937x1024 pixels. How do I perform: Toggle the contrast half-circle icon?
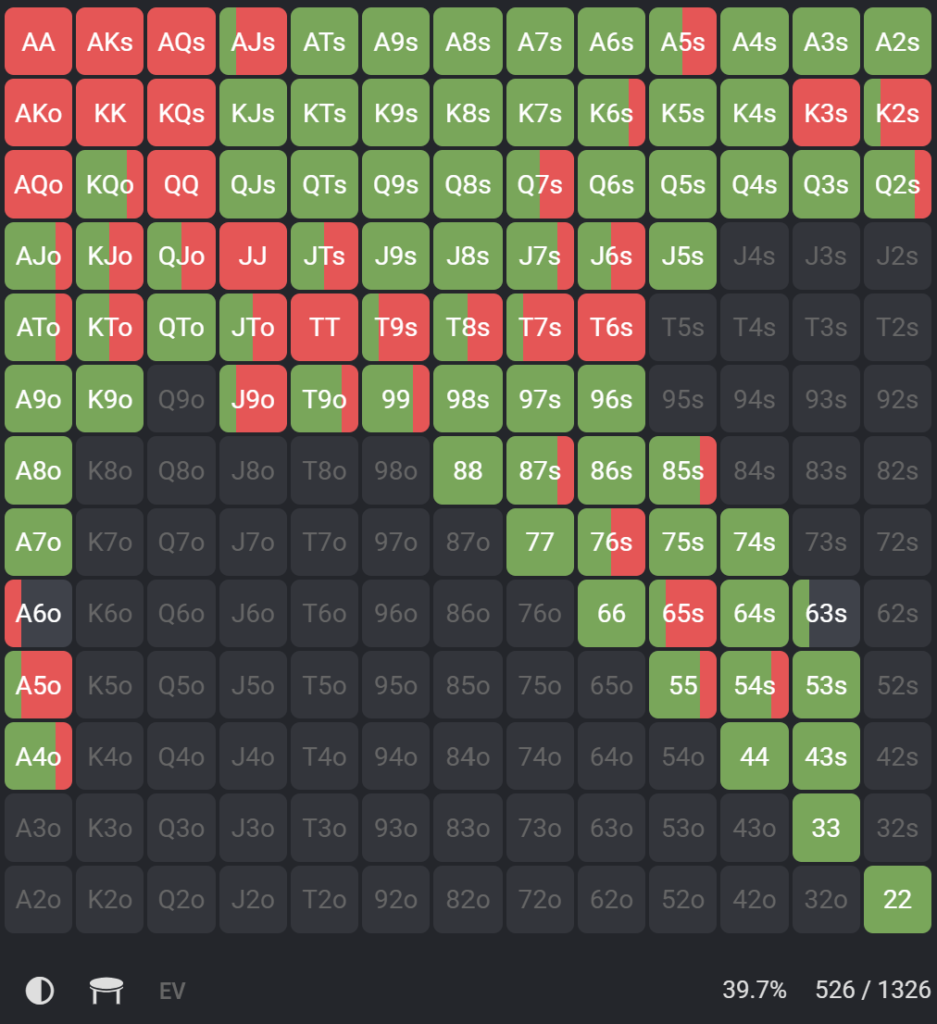pyautogui.click(x=40, y=991)
